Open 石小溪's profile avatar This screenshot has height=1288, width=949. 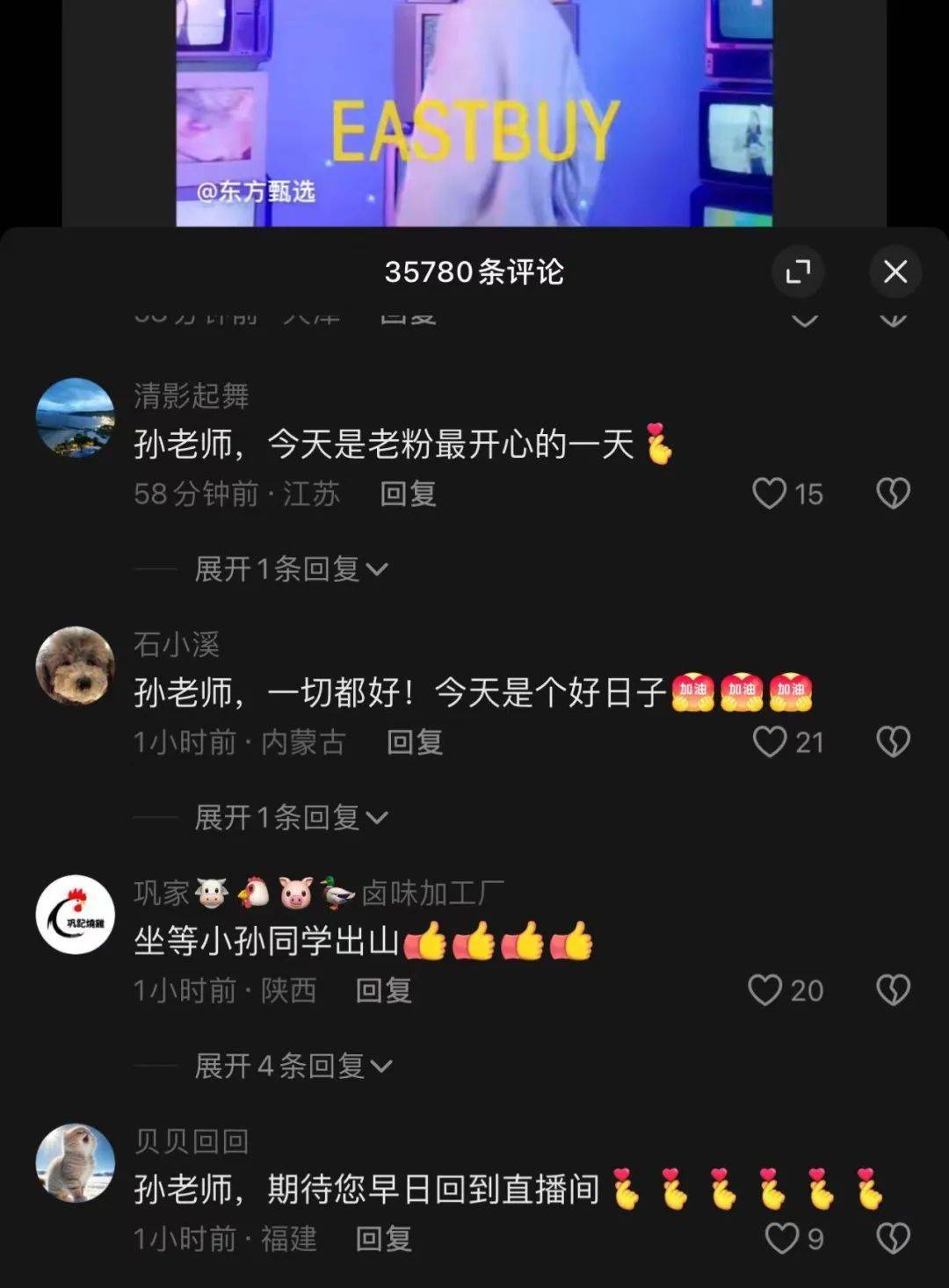(x=76, y=666)
